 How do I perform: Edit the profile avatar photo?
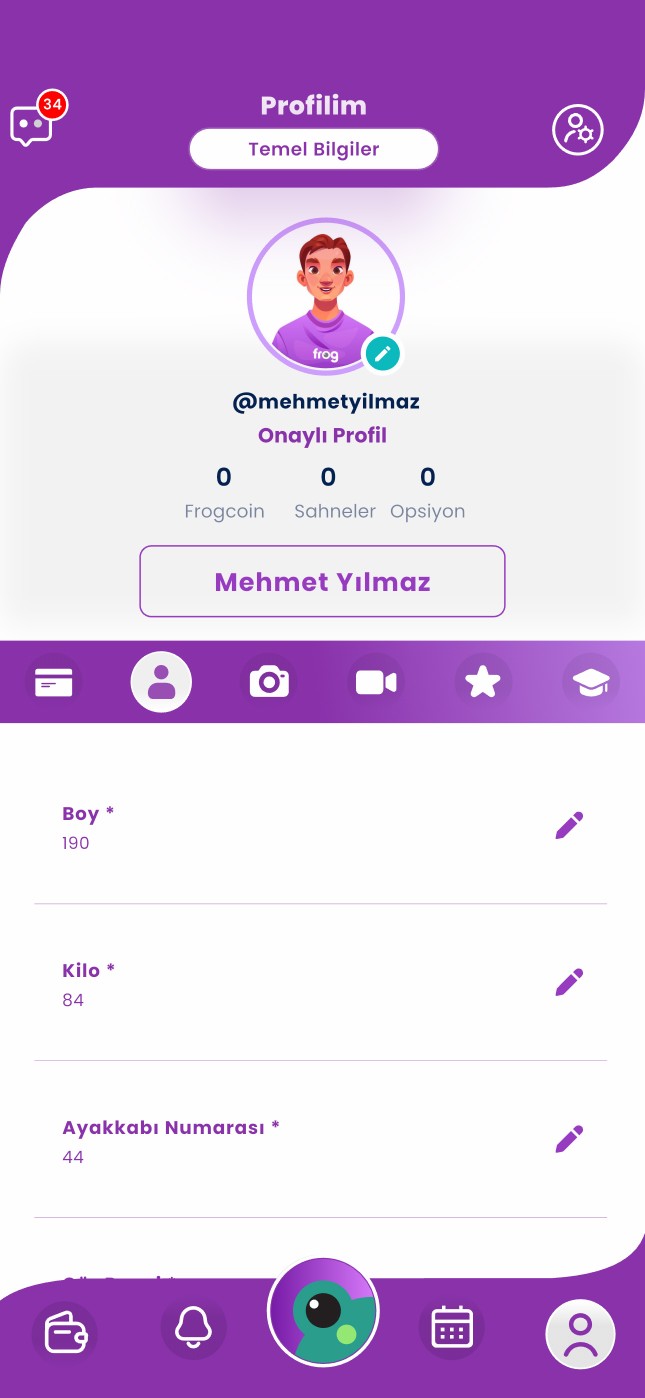[382, 353]
